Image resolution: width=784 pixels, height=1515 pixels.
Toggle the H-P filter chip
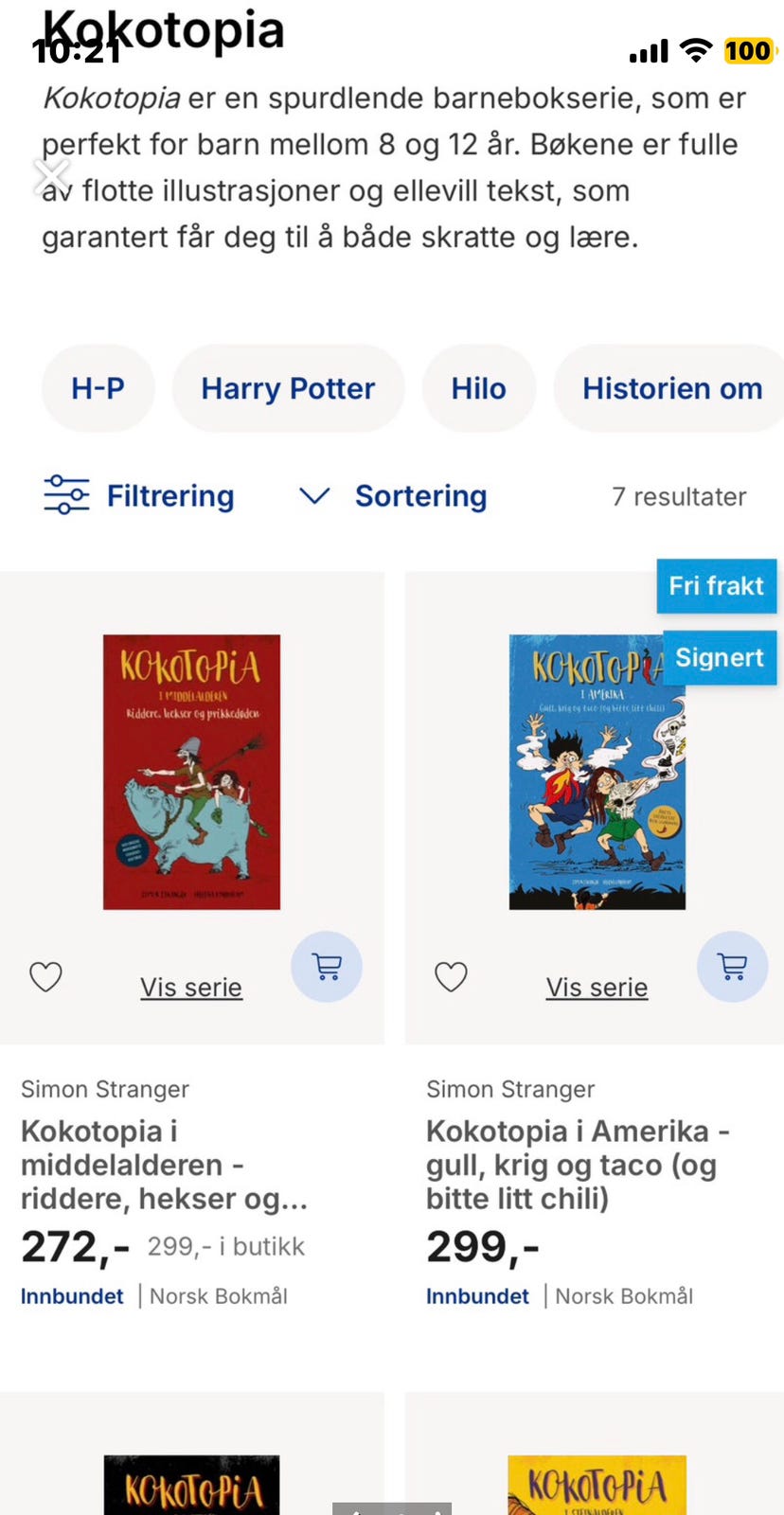(98, 388)
